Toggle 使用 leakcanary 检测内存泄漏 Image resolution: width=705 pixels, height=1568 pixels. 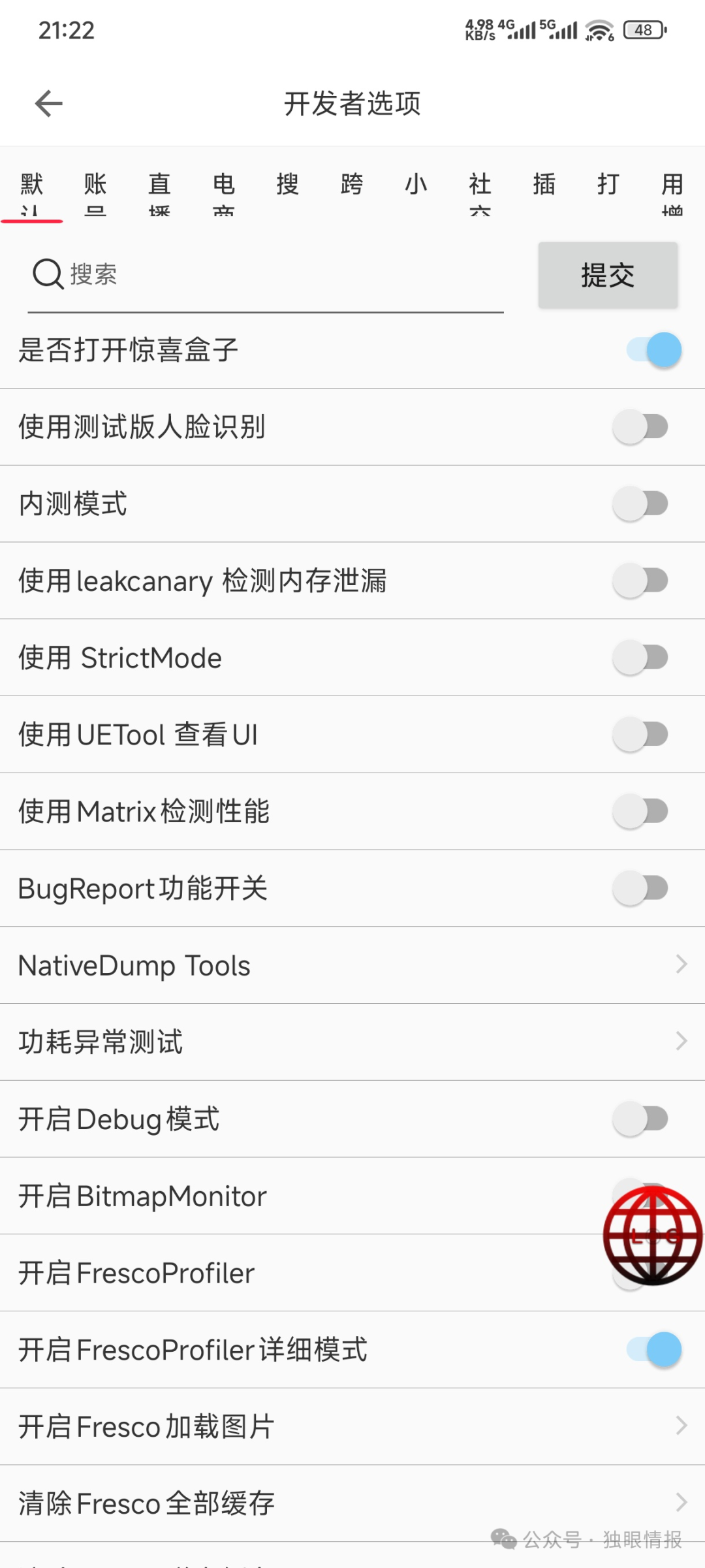pyautogui.click(x=640, y=581)
